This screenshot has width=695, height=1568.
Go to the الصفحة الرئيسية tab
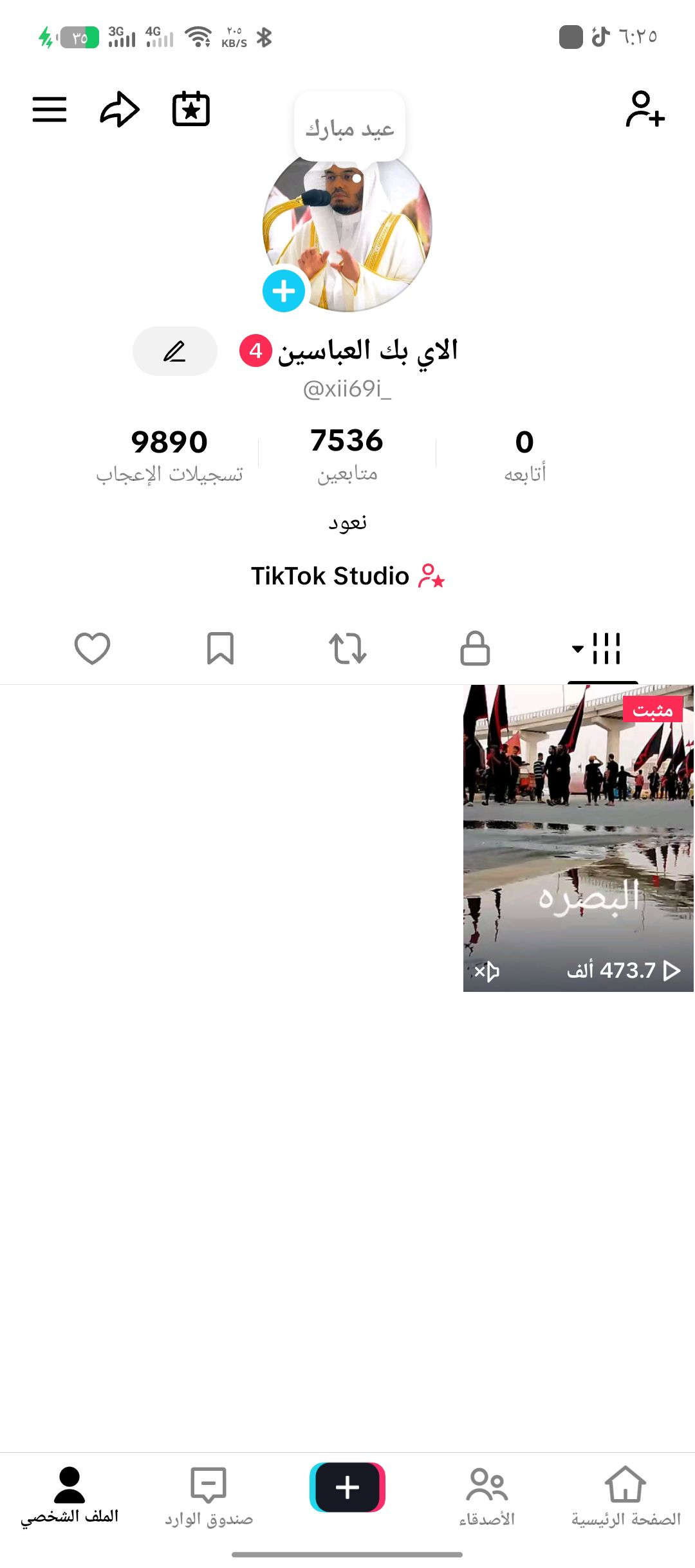click(x=625, y=1496)
